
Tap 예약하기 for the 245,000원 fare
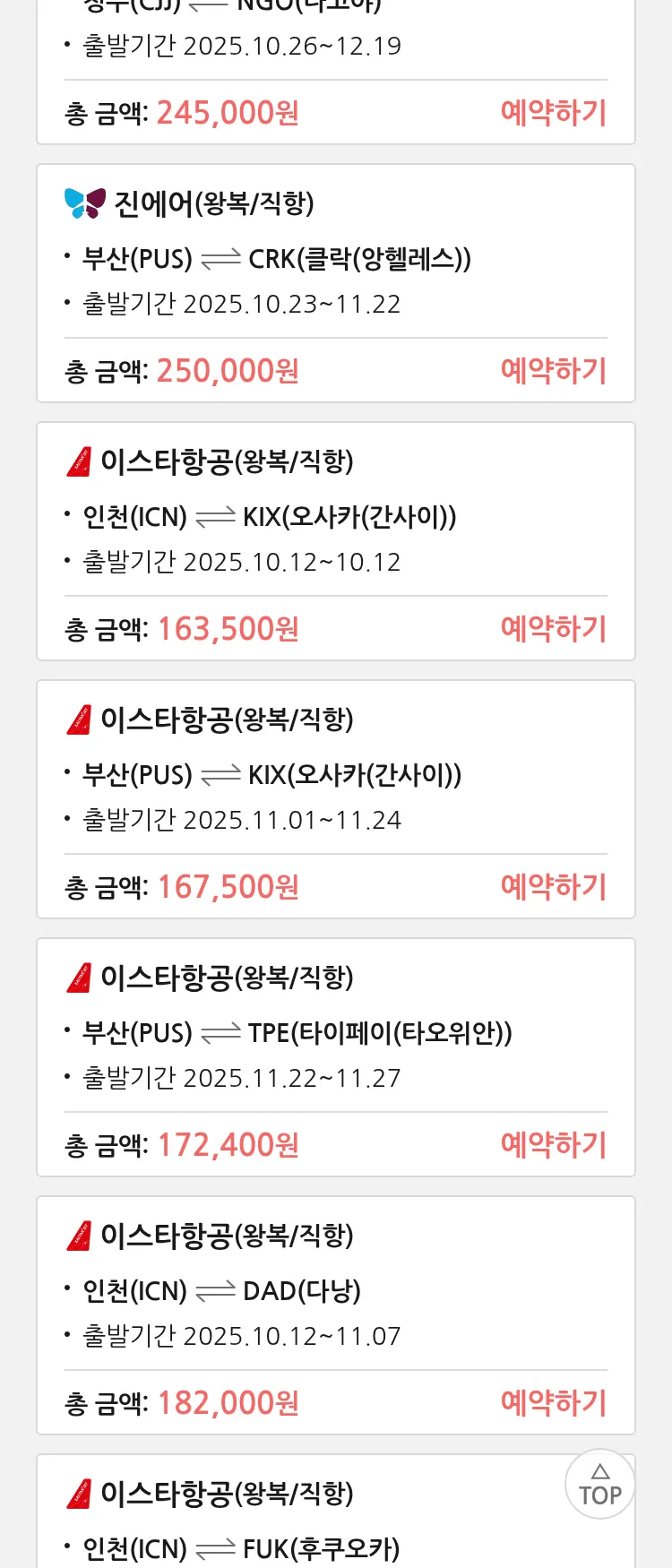click(x=553, y=113)
